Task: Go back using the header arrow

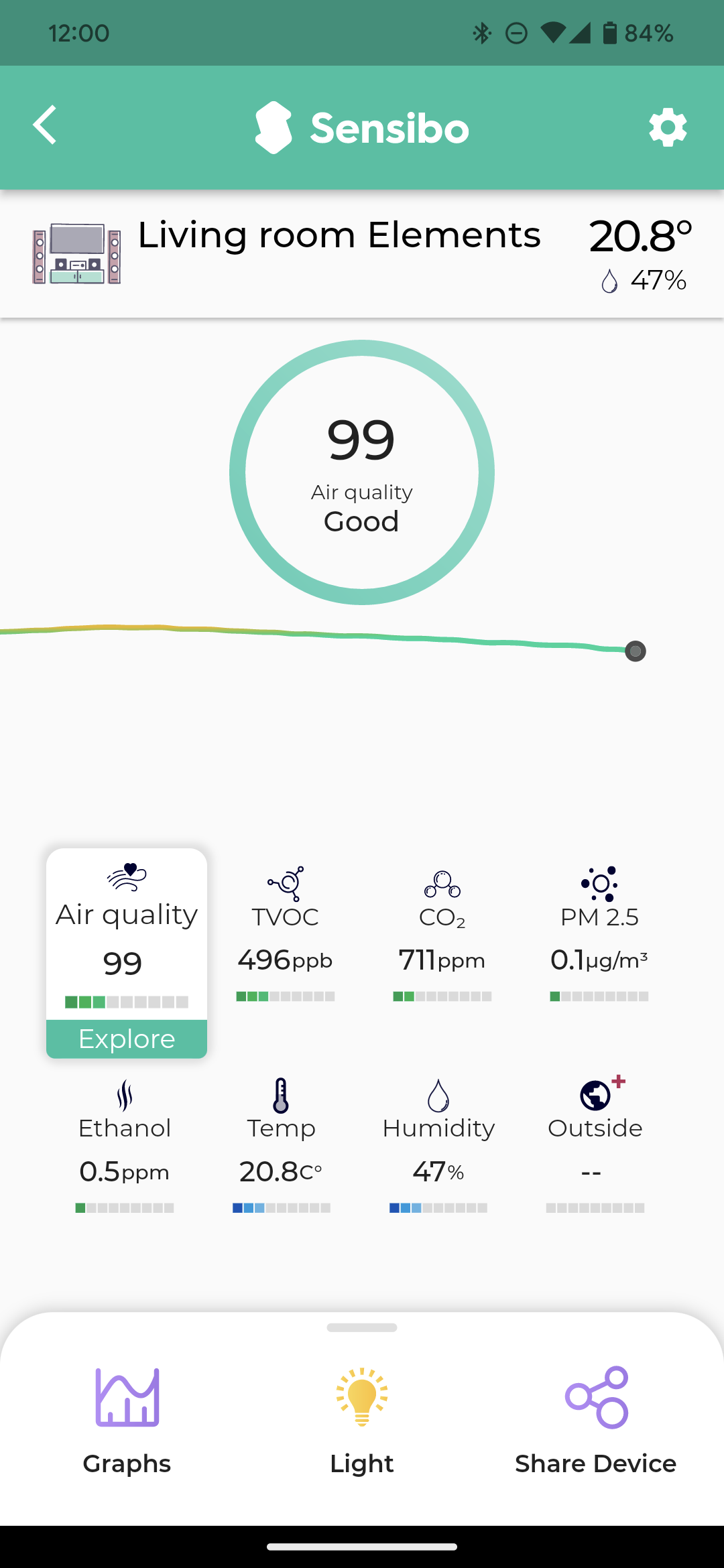Action: [45, 125]
